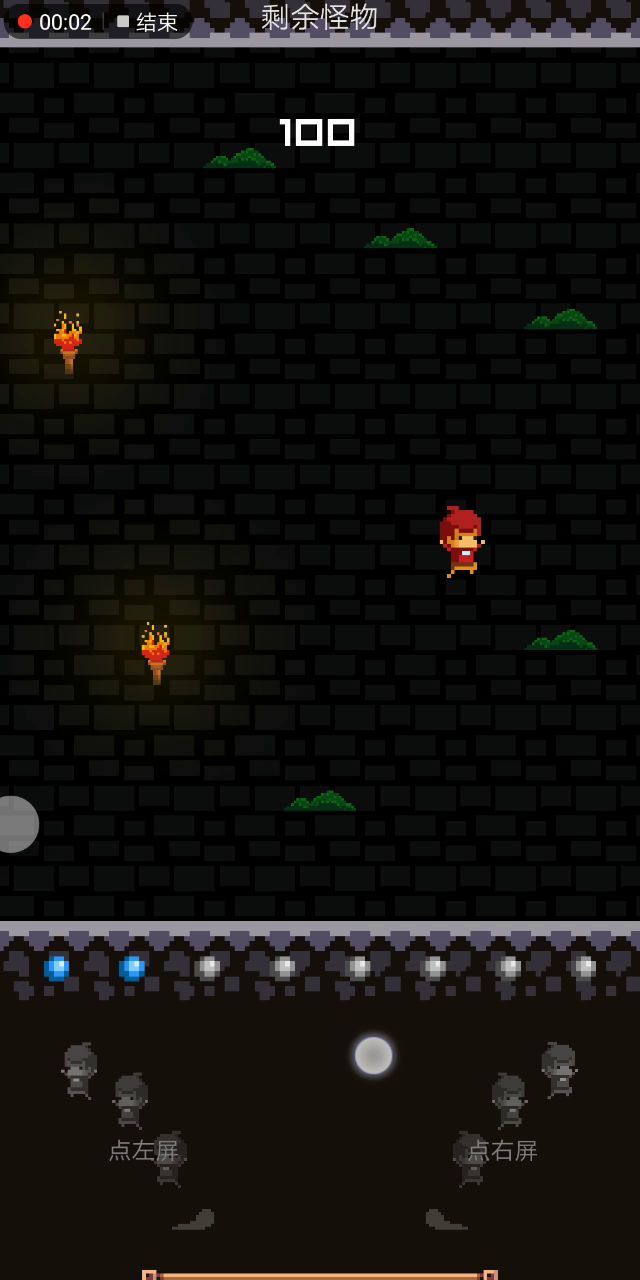Tap the 点右屏 right-screen control area
The image size is (640, 1280).
click(x=502, y=1150)
